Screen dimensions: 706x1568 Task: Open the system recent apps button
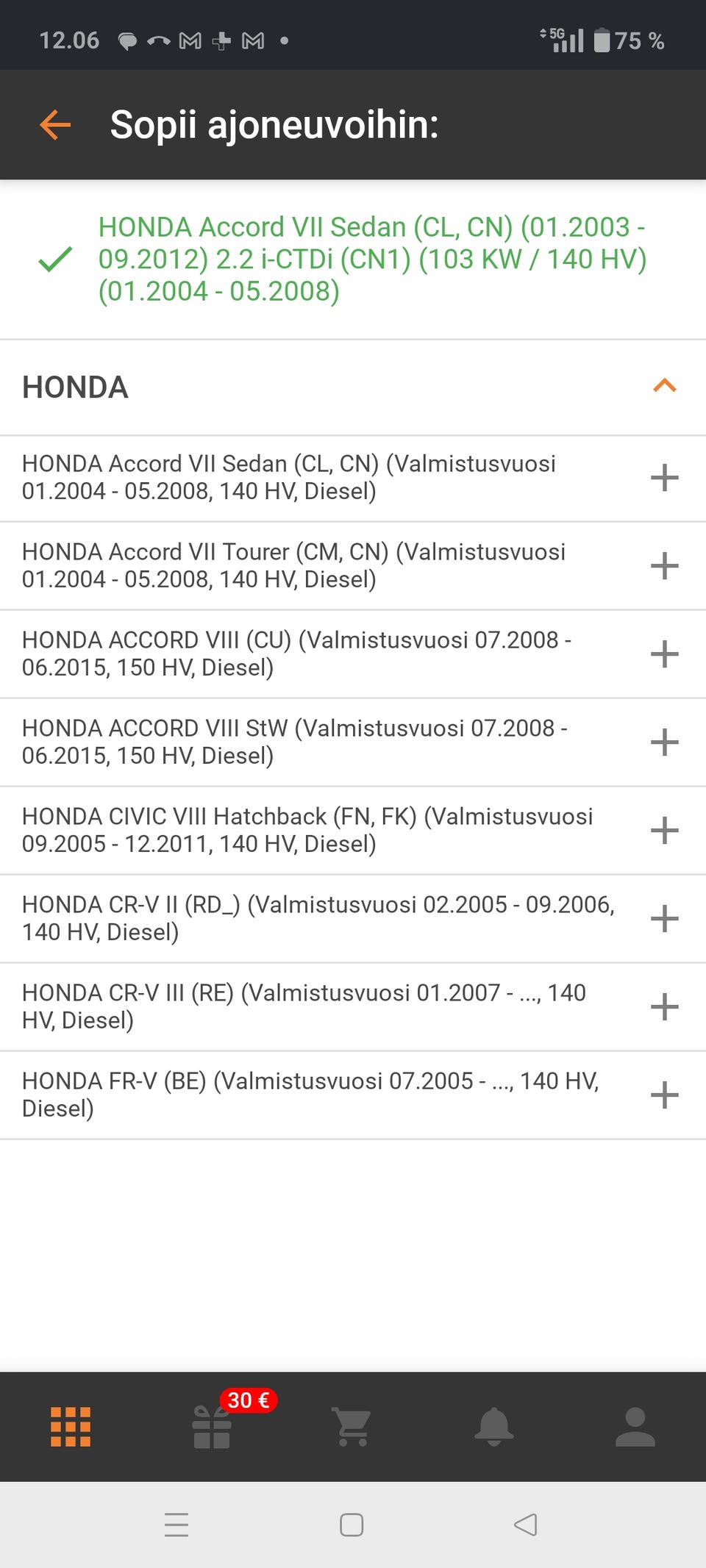click(176, 1525)
